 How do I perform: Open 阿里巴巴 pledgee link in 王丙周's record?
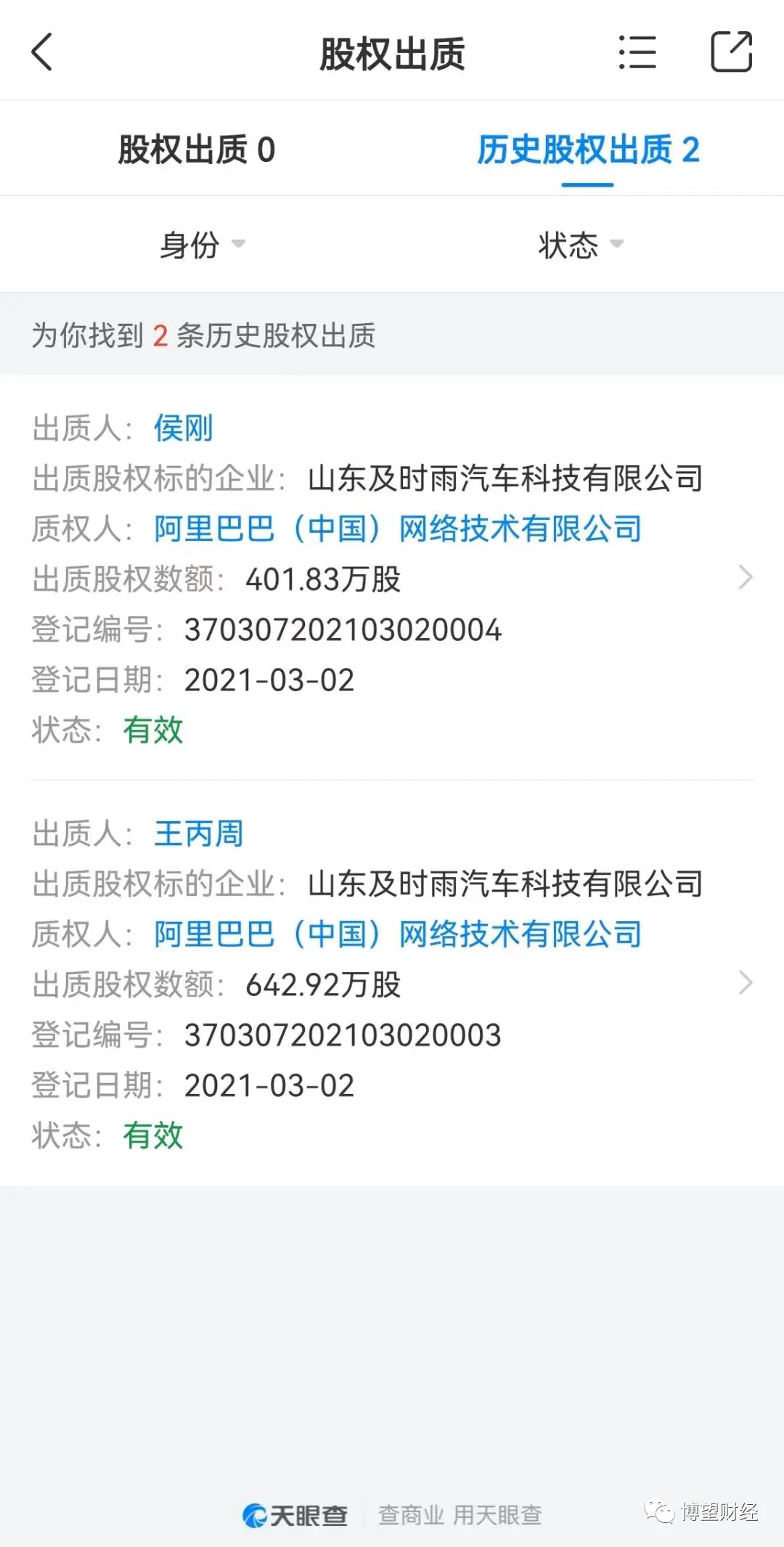[x=398, y=934]
